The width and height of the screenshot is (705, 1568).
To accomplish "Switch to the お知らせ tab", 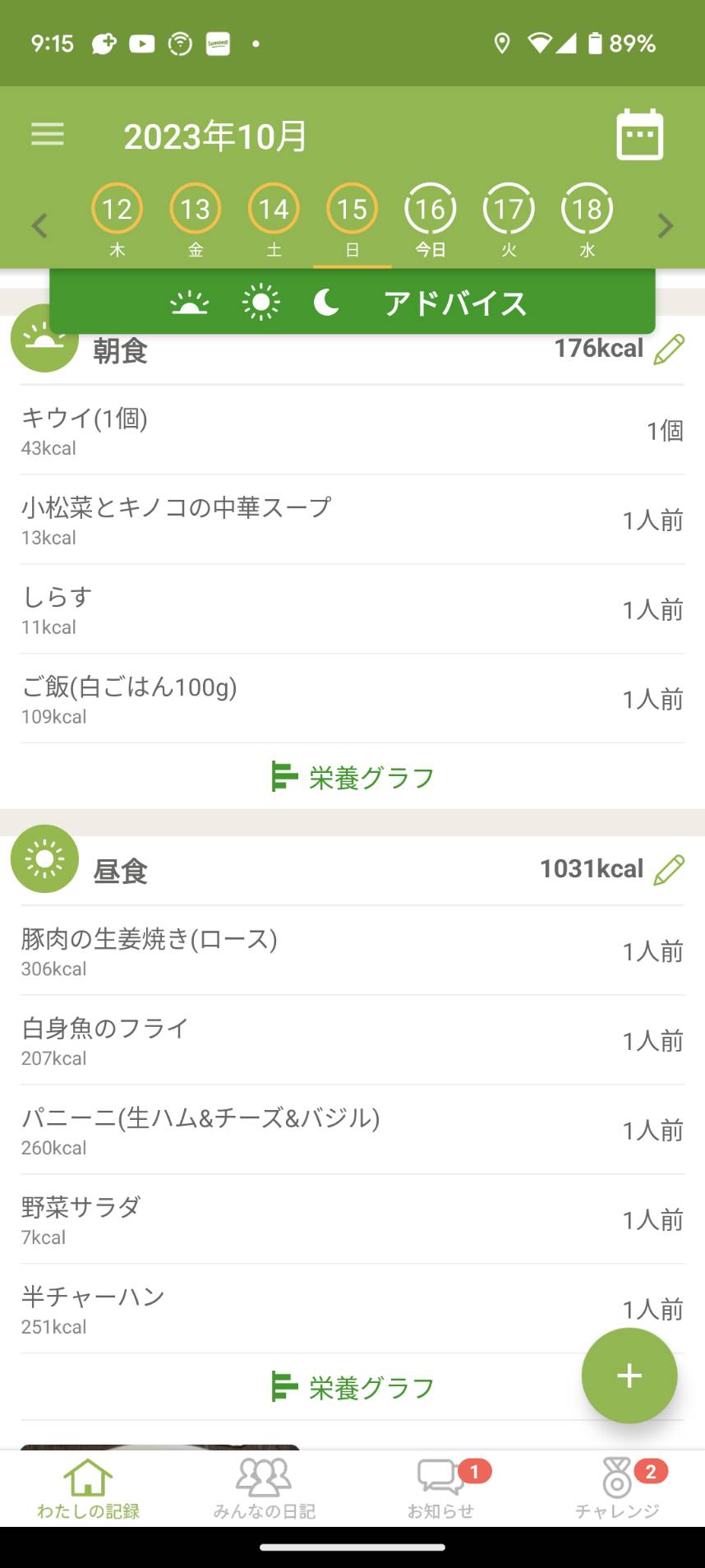I will tap(441, 1489).
